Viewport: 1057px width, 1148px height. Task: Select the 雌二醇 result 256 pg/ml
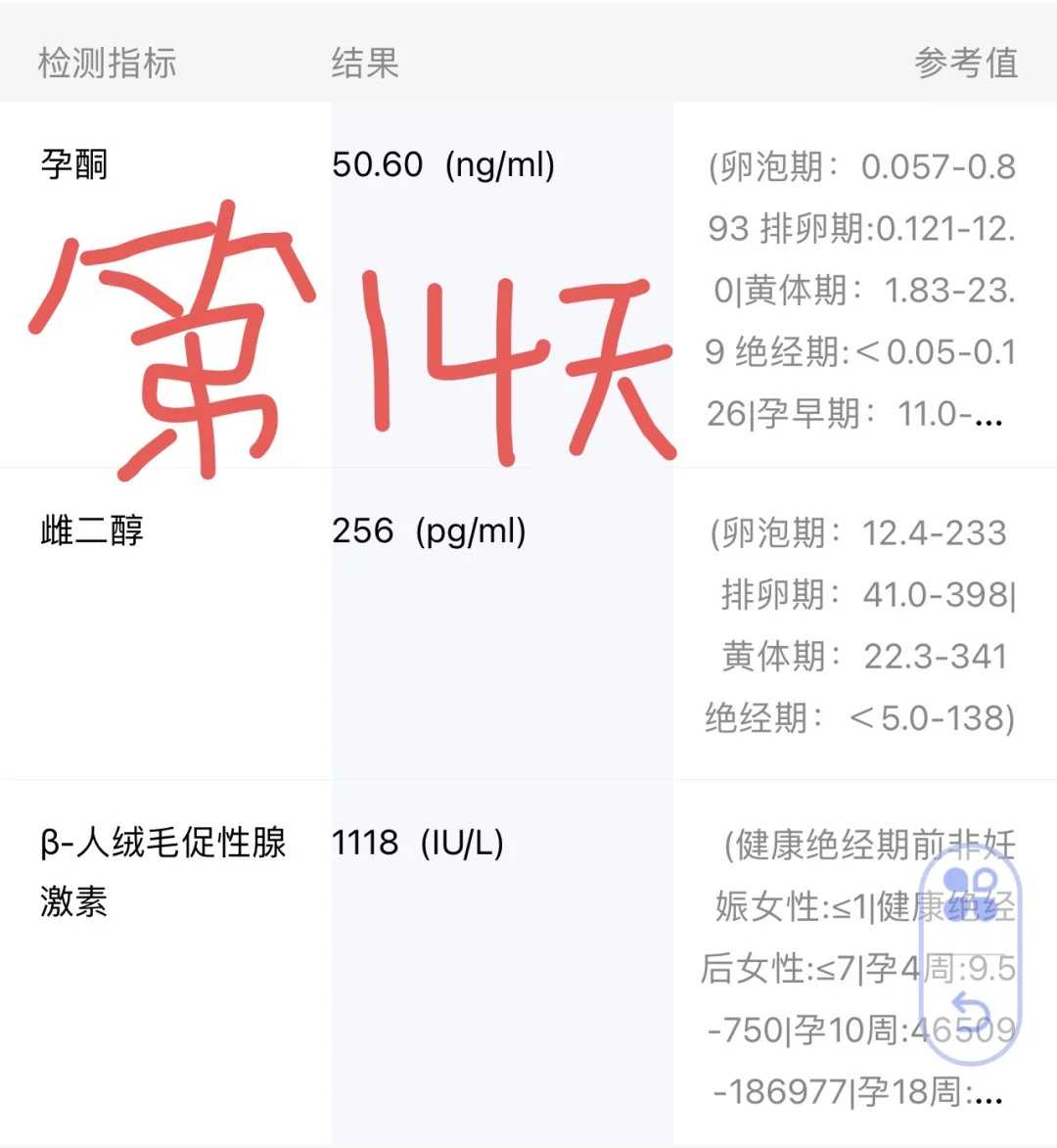point(431,531)
